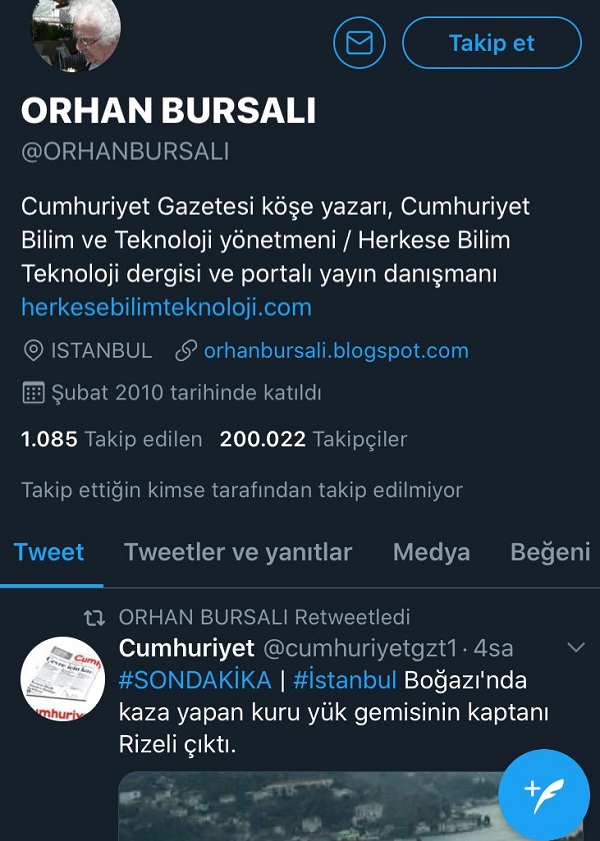Compose a new tweet with floating button
The image size is (600, 841).
coord(544,795)
